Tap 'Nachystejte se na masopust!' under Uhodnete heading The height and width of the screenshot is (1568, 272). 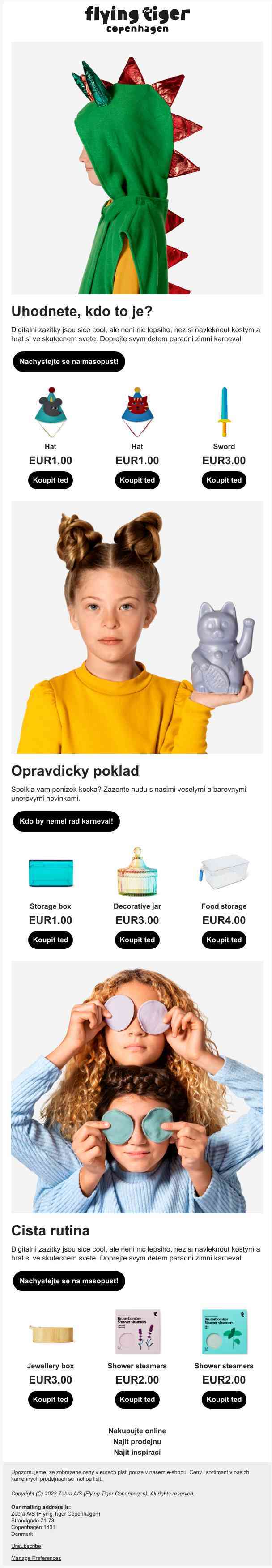[69, 362]
